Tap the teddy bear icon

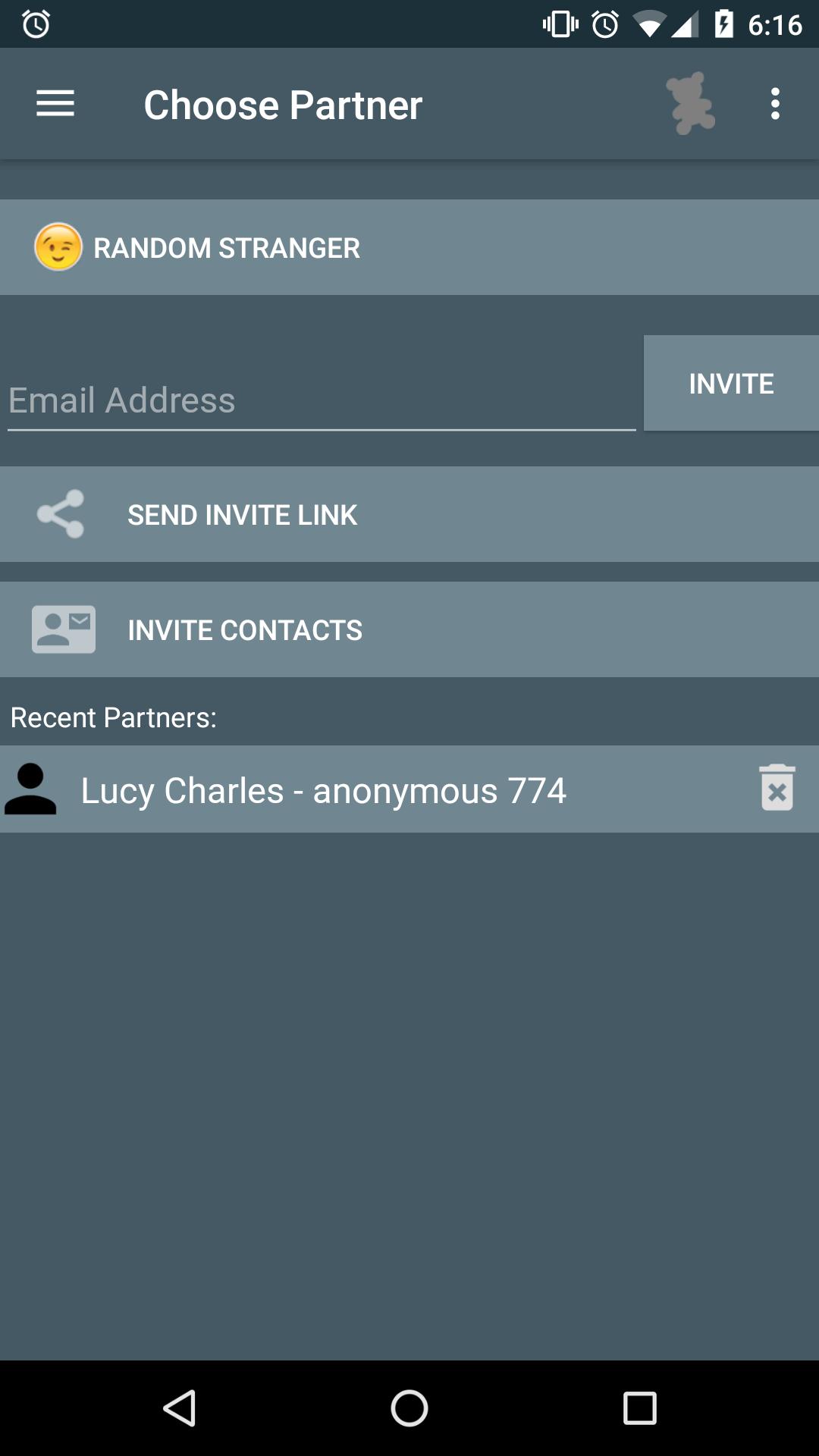pyautogui.click(x=690, y=104)
